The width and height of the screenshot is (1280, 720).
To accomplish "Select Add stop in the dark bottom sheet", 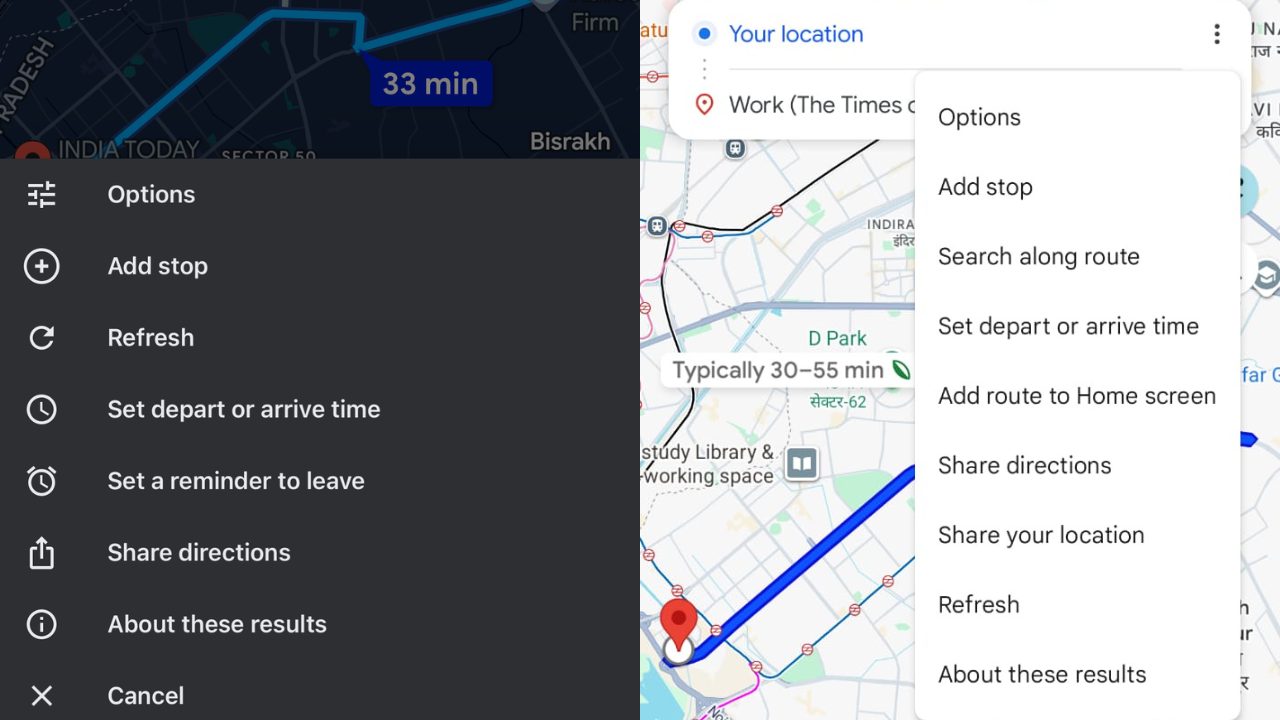I will (157, 266).
